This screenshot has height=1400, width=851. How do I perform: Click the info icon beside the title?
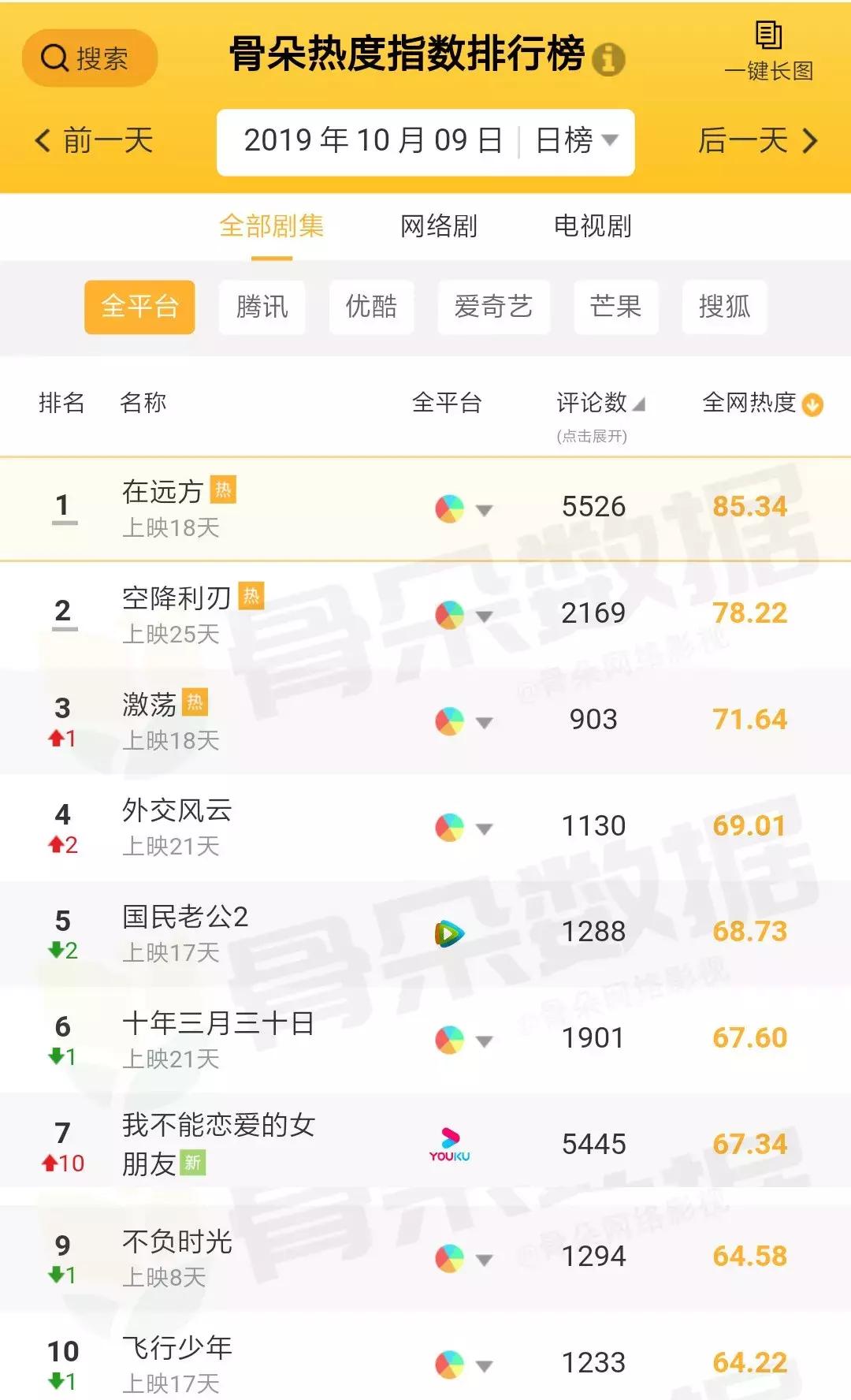[x=607, y=57]
